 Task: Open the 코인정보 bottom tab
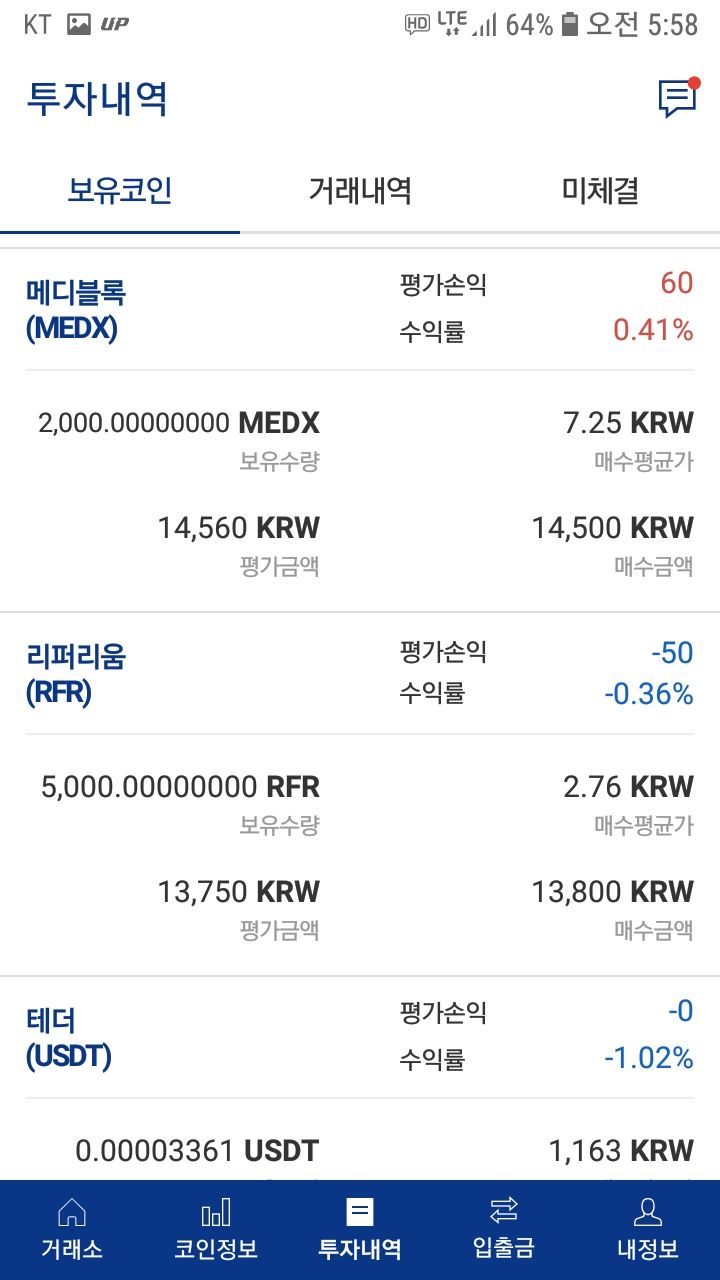click(x=216, y=1230)
